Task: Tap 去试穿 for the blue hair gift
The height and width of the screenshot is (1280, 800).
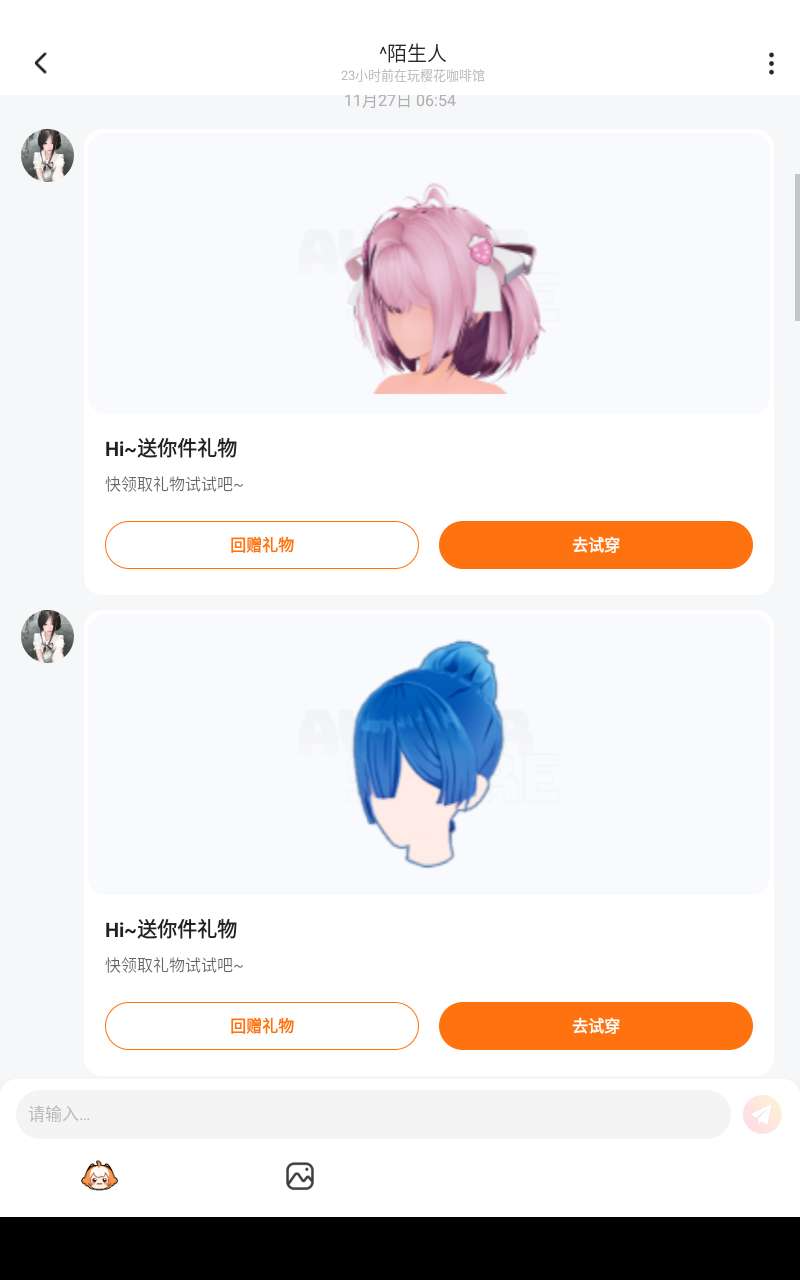Action: (595, 1026)
